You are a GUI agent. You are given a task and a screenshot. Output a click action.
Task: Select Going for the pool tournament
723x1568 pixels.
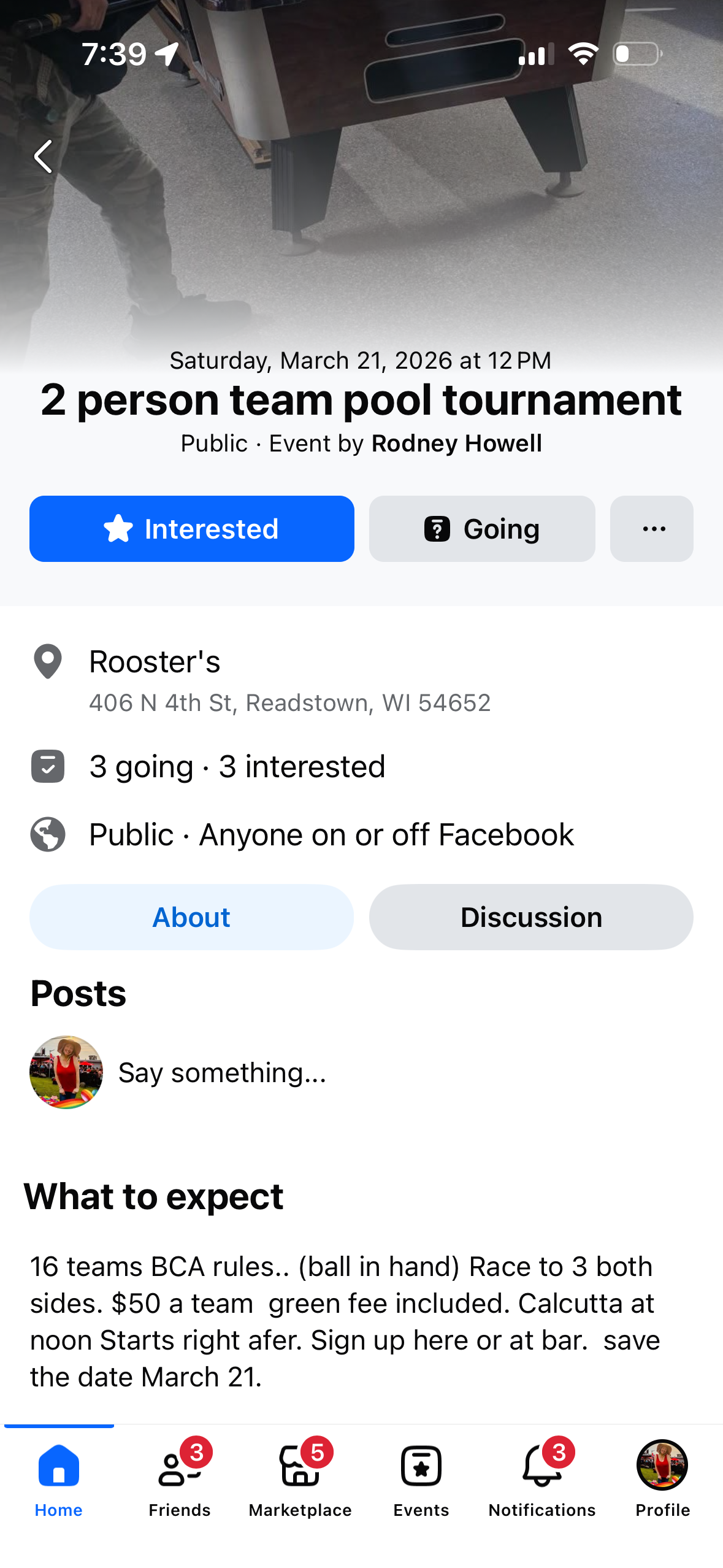click(481, 529)
